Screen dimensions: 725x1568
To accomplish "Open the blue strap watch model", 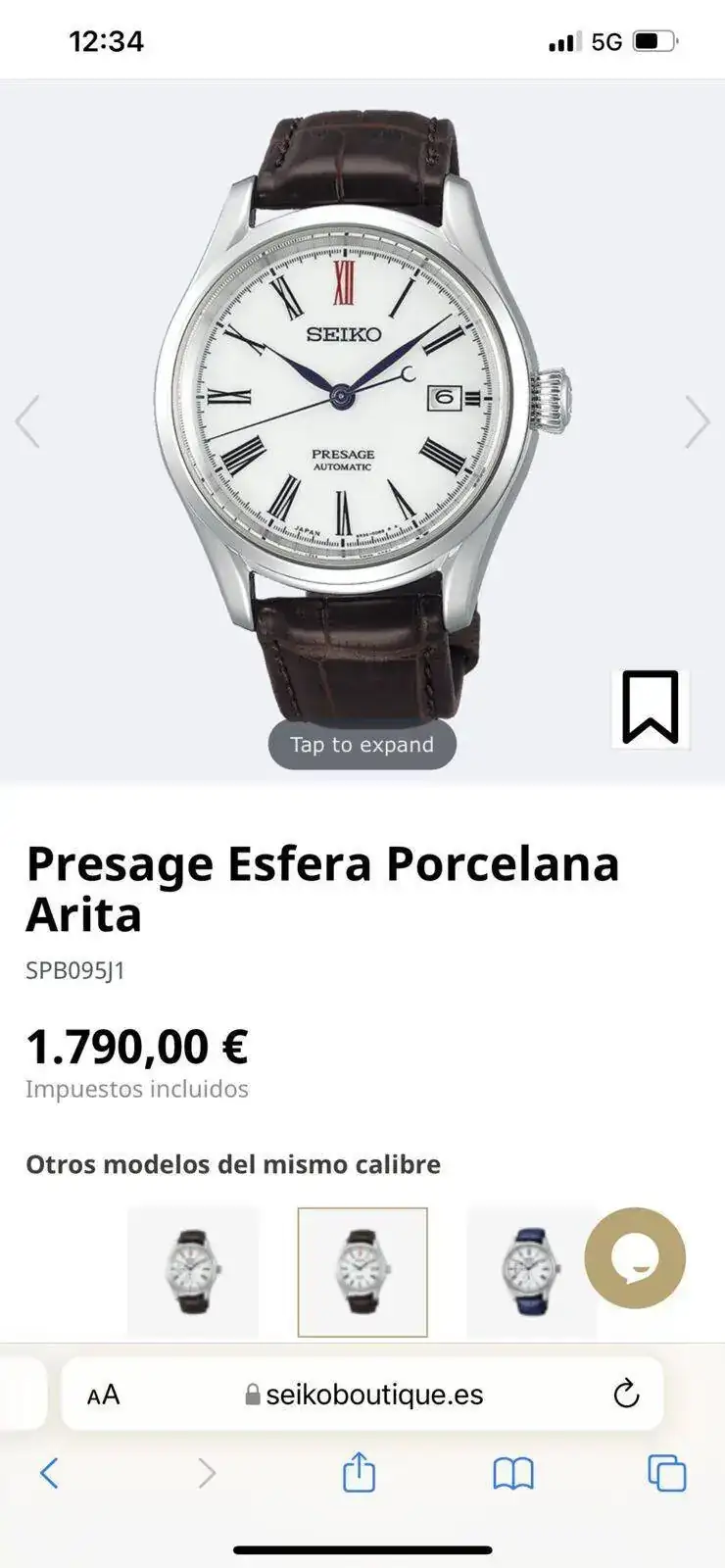I will (x=531, y=1271).
